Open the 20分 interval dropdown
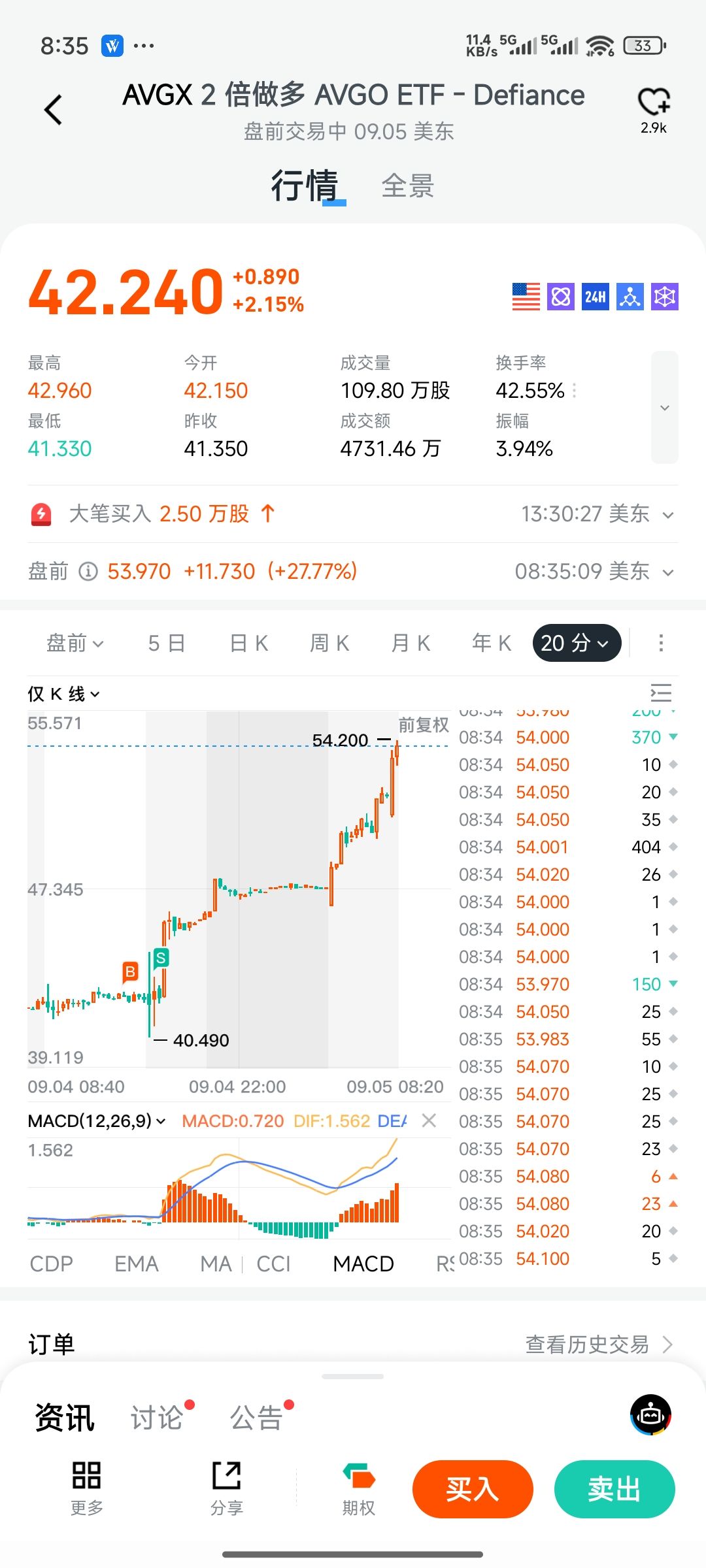This screenshot has width=706, height=1568. 577,643
